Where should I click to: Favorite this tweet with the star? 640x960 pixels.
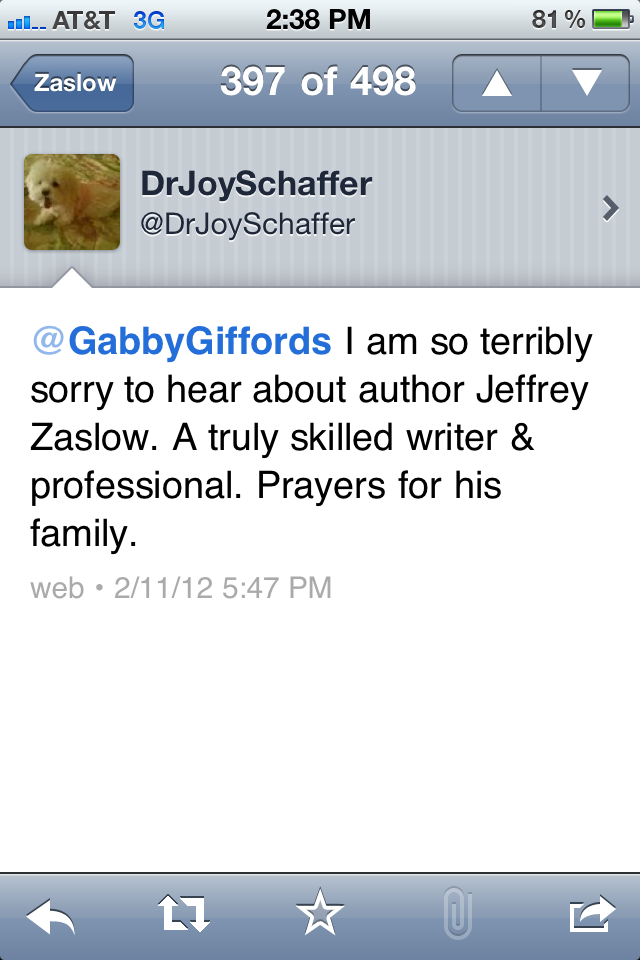[x=320, y=914]
